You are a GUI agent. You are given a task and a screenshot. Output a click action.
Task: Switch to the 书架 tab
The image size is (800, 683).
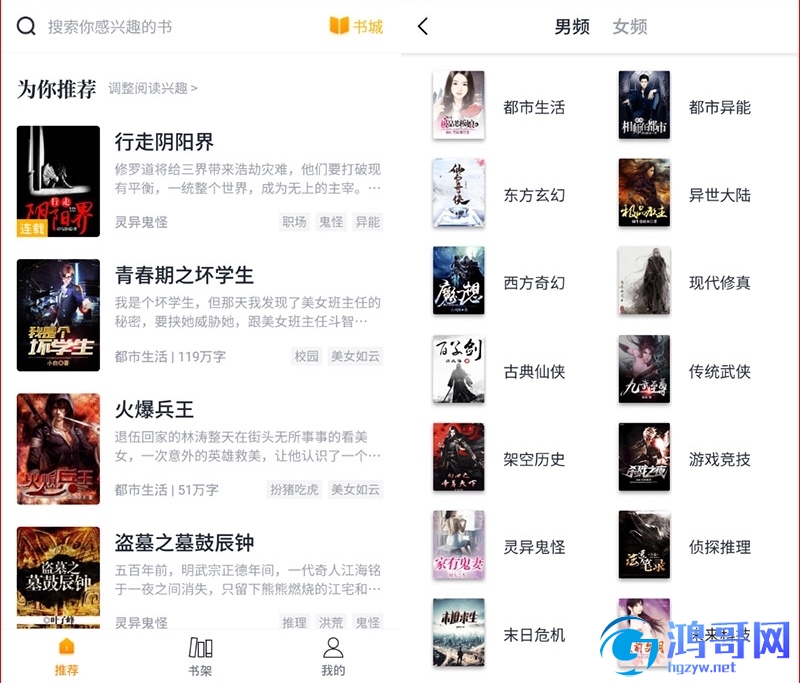[x=200, y=656]
